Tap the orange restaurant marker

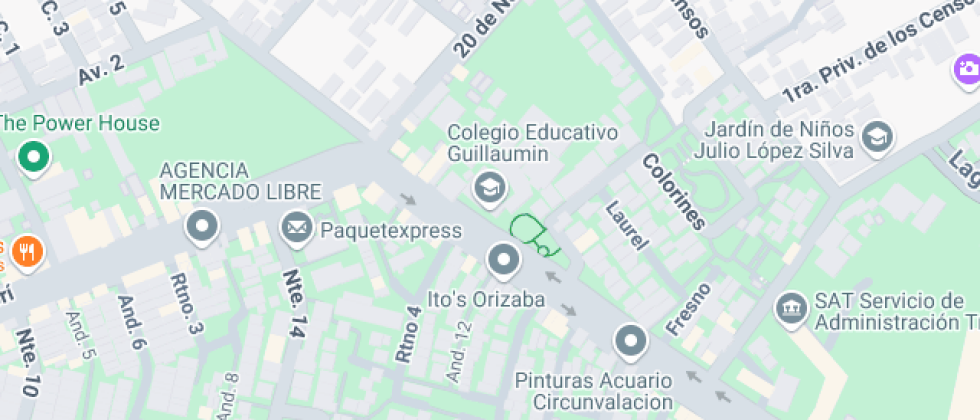[28, 251]
